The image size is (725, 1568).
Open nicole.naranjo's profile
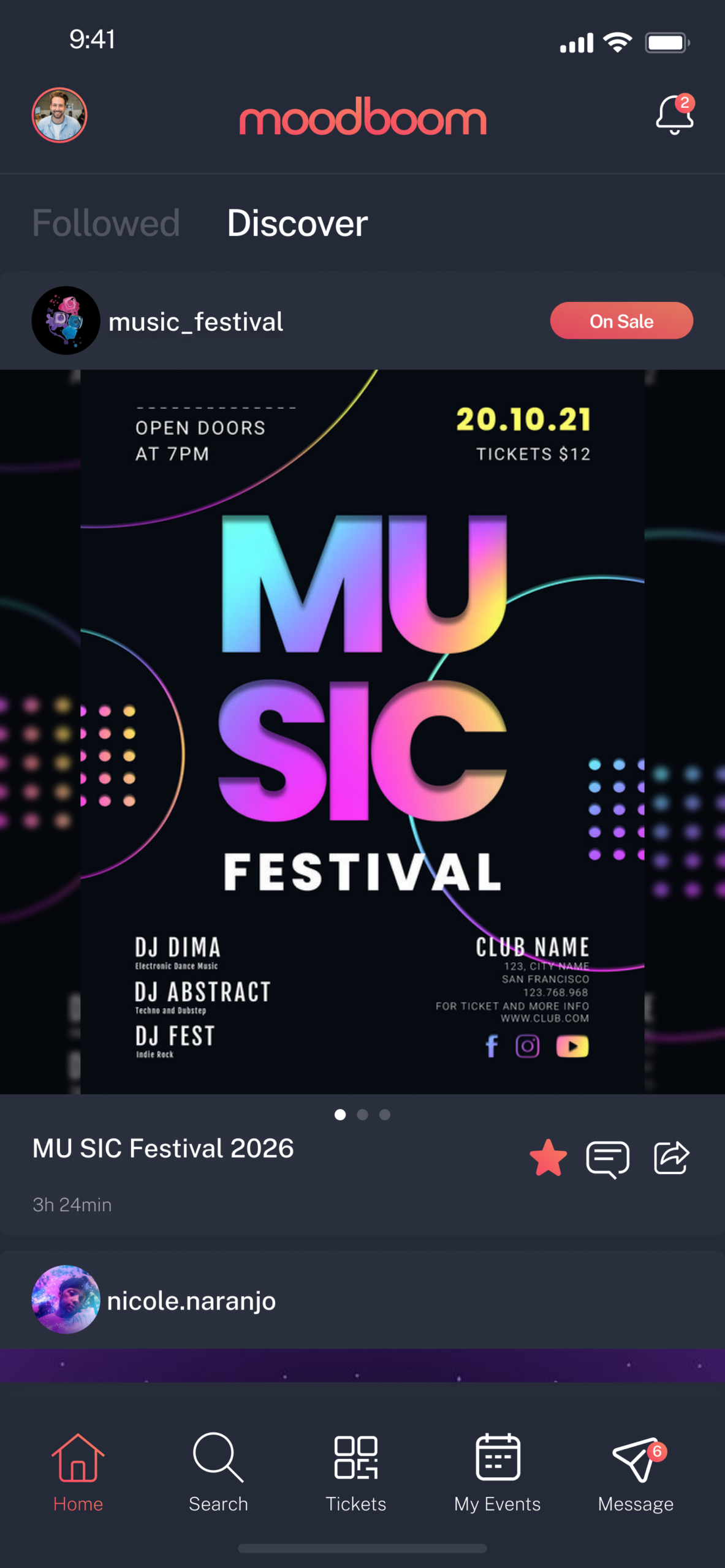pyautogui.click(x=191, y=1300)
